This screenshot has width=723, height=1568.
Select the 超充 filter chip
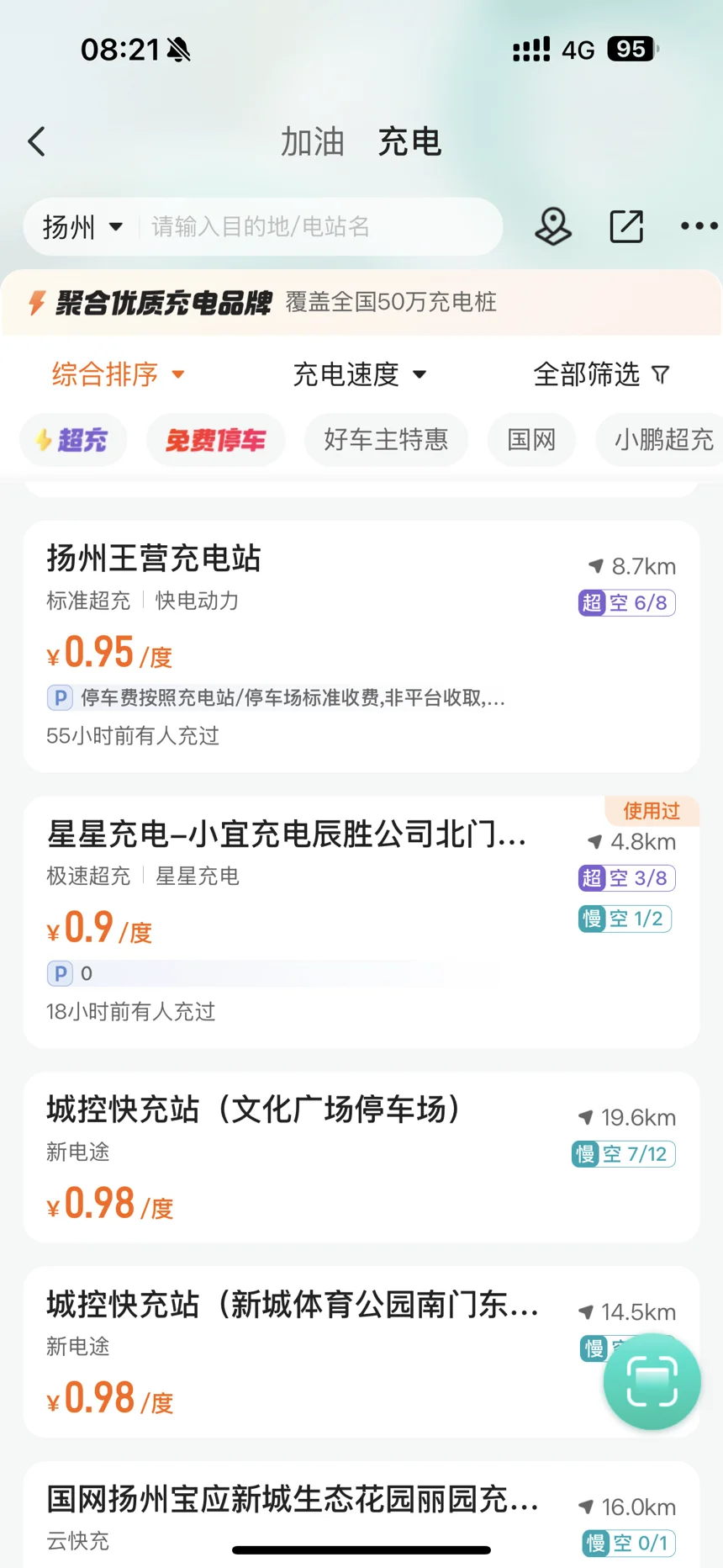coord(73,439)
